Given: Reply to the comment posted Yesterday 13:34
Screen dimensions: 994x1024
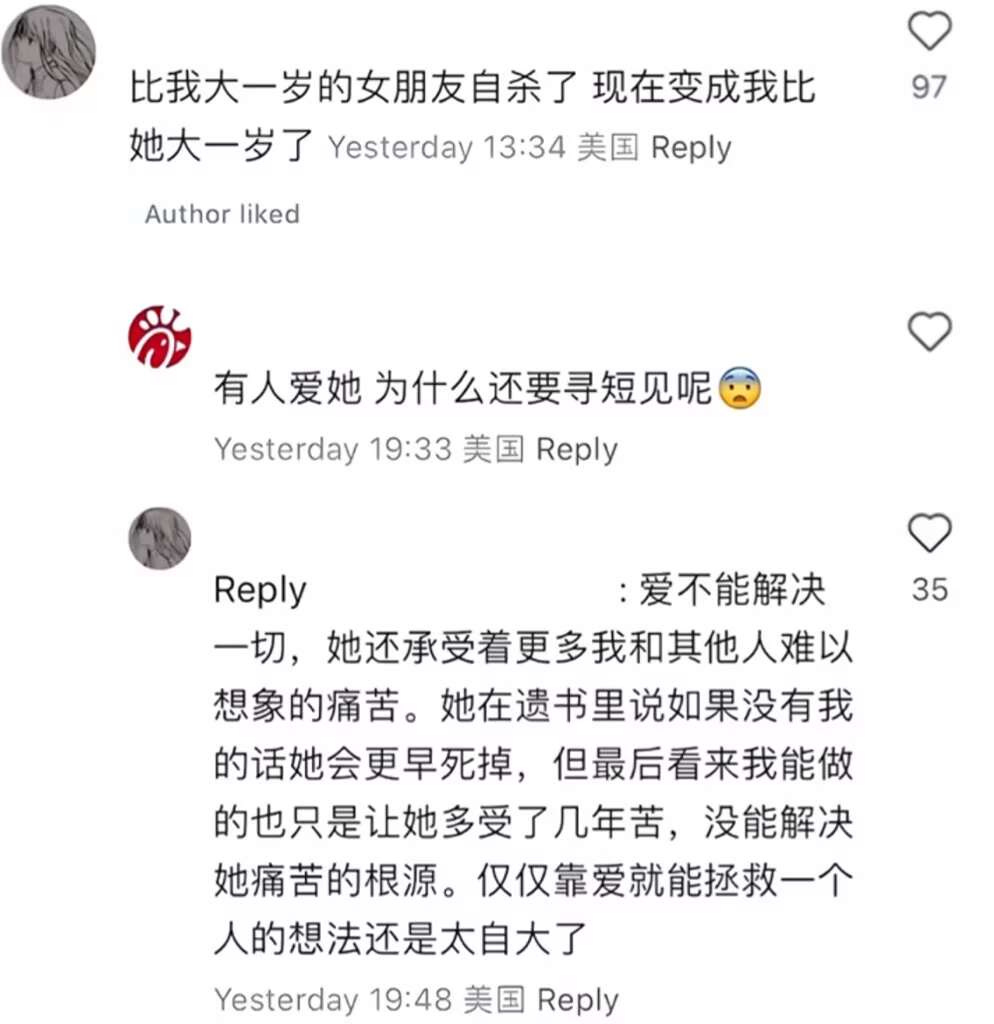Looking at the screenshot, I should tap(691, 148).
